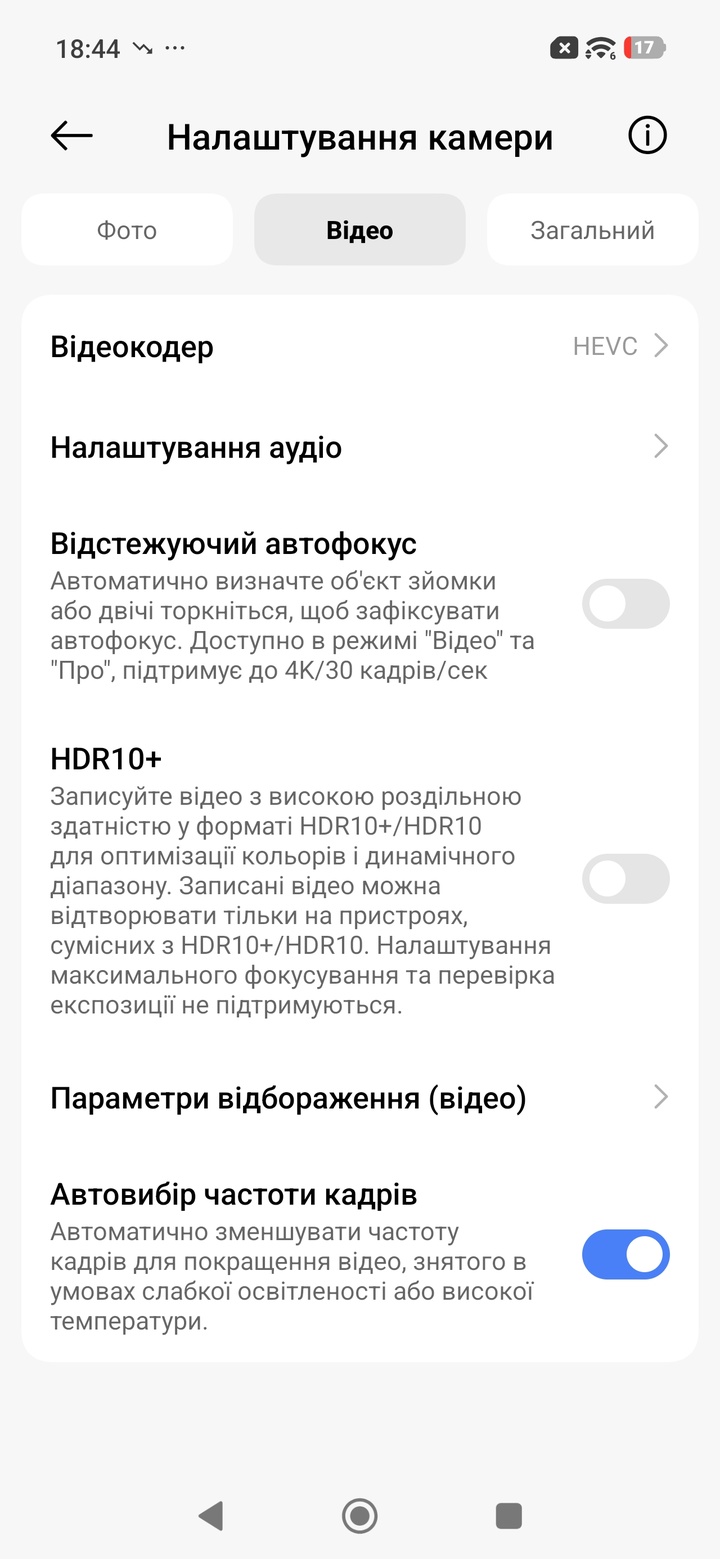Viewport: 720px width, 1559px height.
Task: Open recent apps from navigation bar
Action: click(509, 1516)
